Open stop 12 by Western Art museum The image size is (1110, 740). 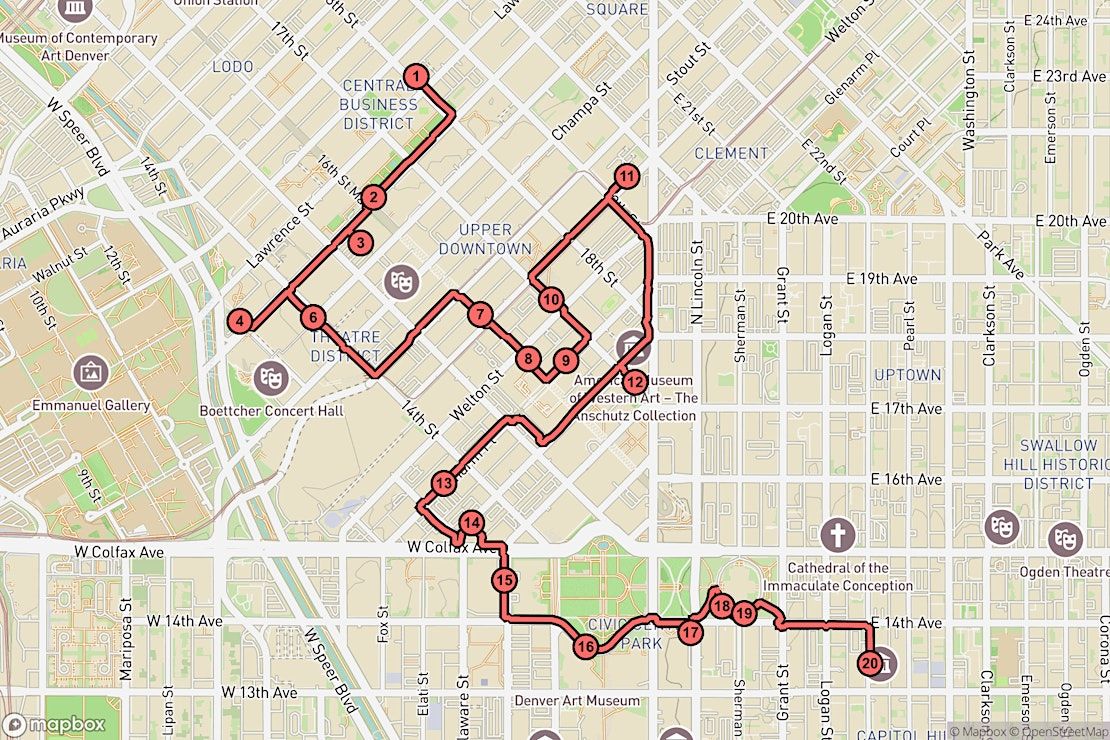pos(636,380)
